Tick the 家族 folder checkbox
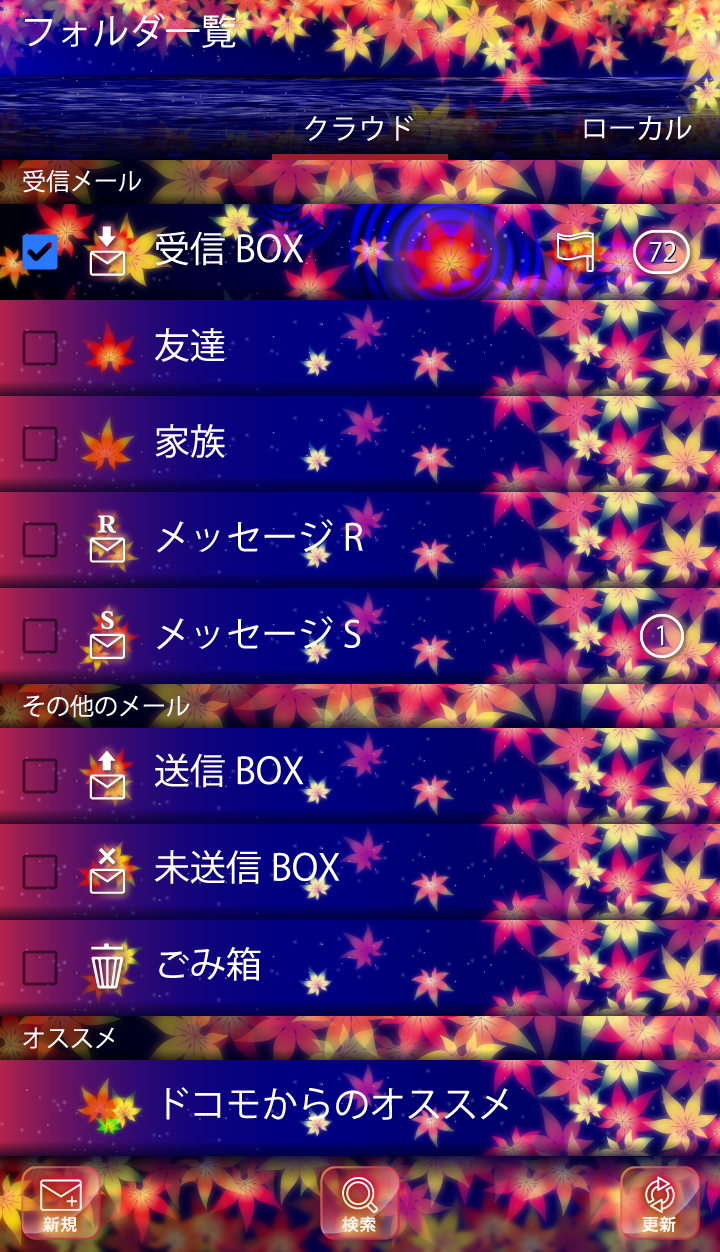This screenshot has height=1252, width=720. point(40,443)
